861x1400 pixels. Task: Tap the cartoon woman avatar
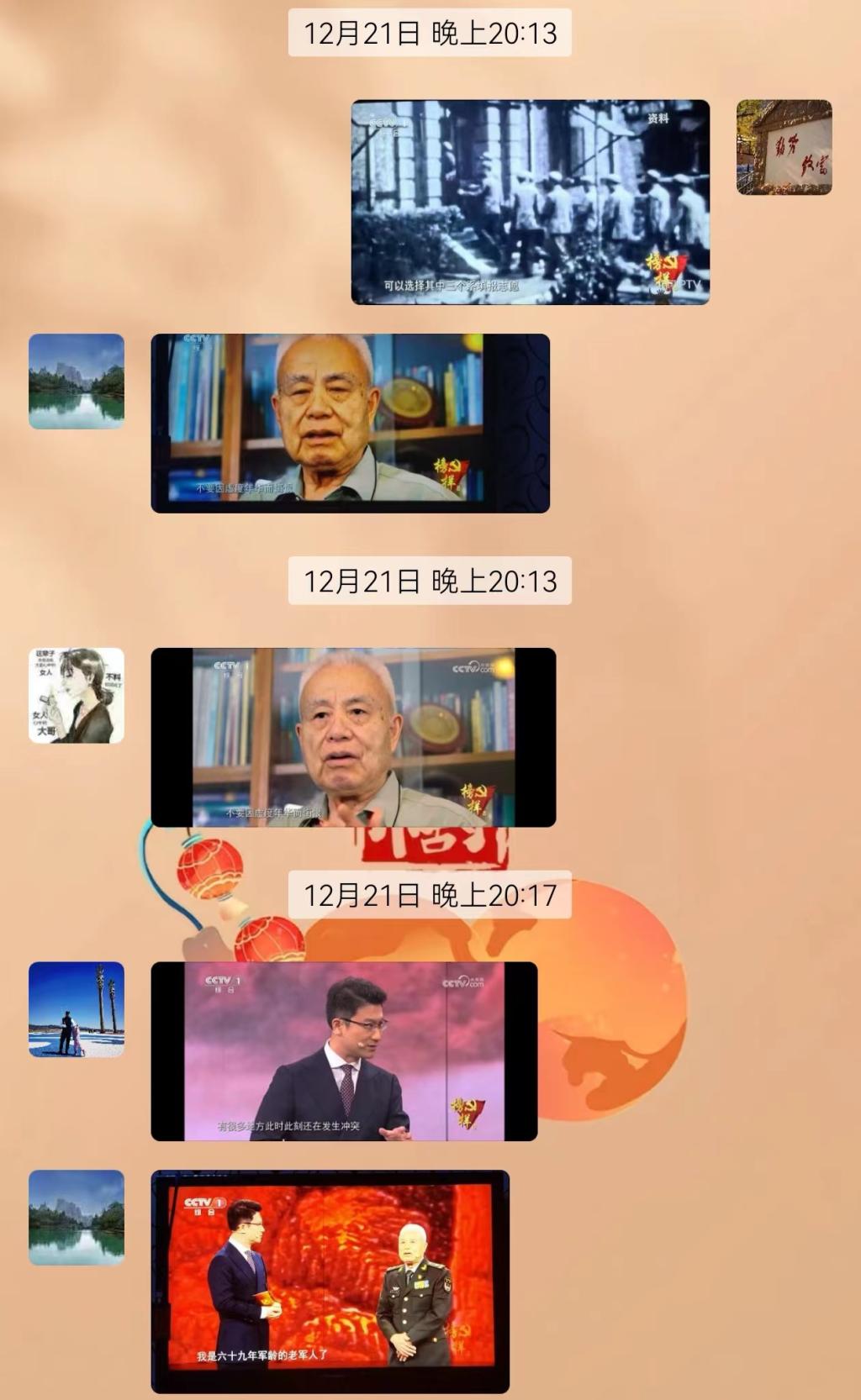(x=77, y=696)
